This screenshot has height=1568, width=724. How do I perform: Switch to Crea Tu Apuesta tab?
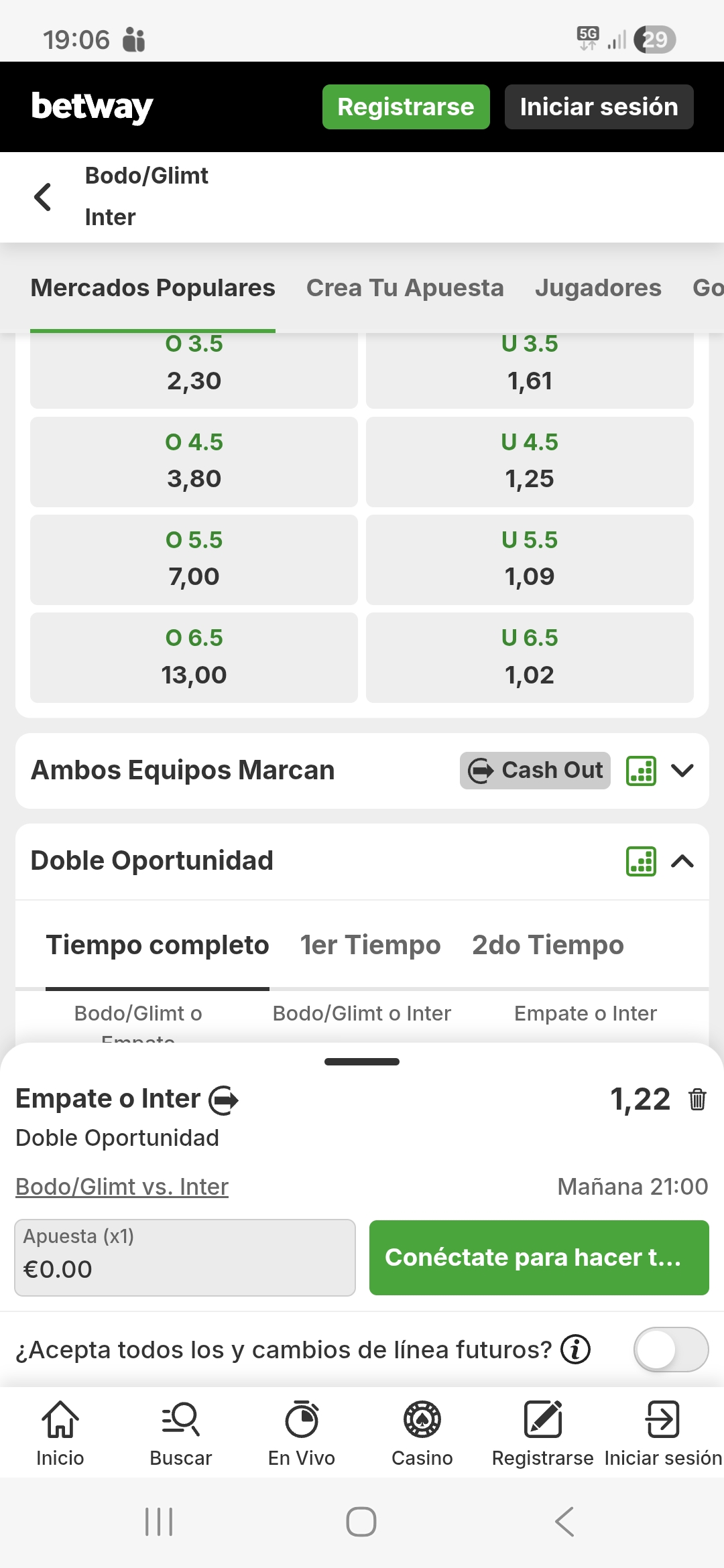click(405, 288)
